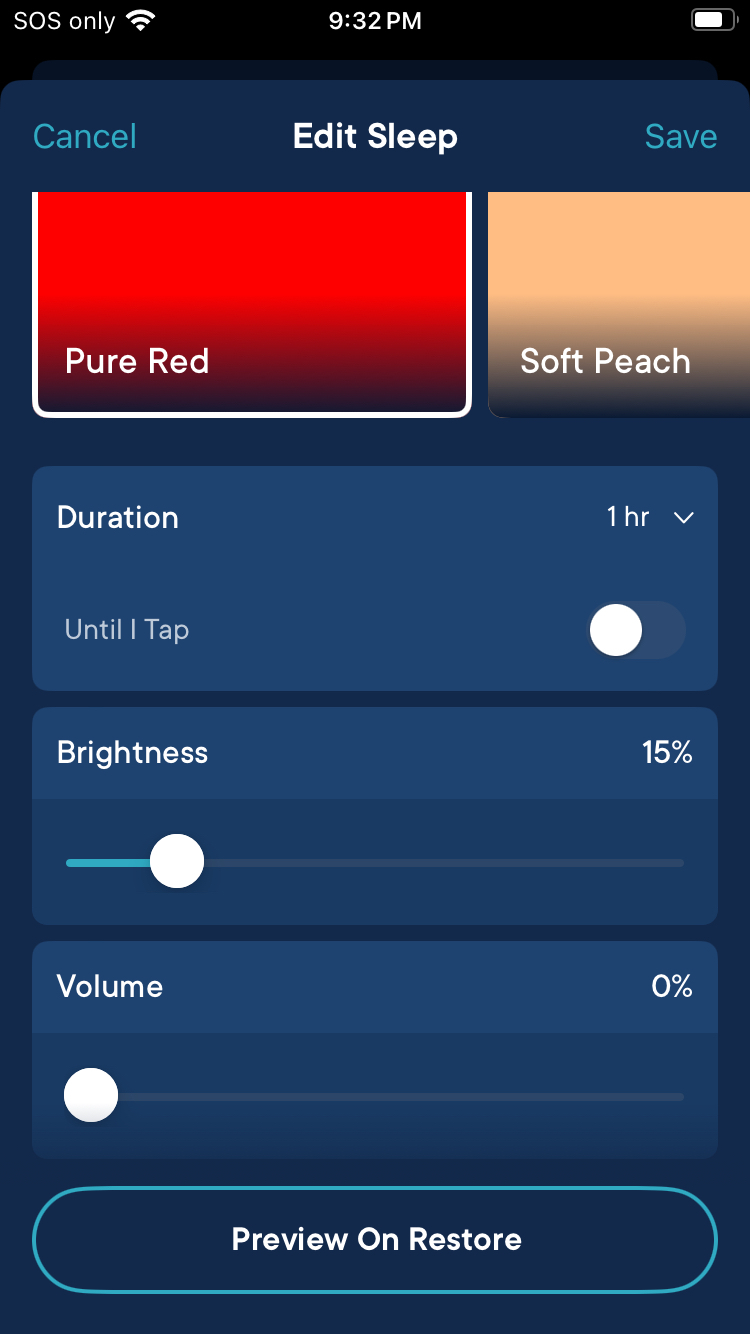Image resolution: width=750 pixels, height=1334 pixels.
Task: Enable the Until I Tap switch
Action: (x=636, y=630)
